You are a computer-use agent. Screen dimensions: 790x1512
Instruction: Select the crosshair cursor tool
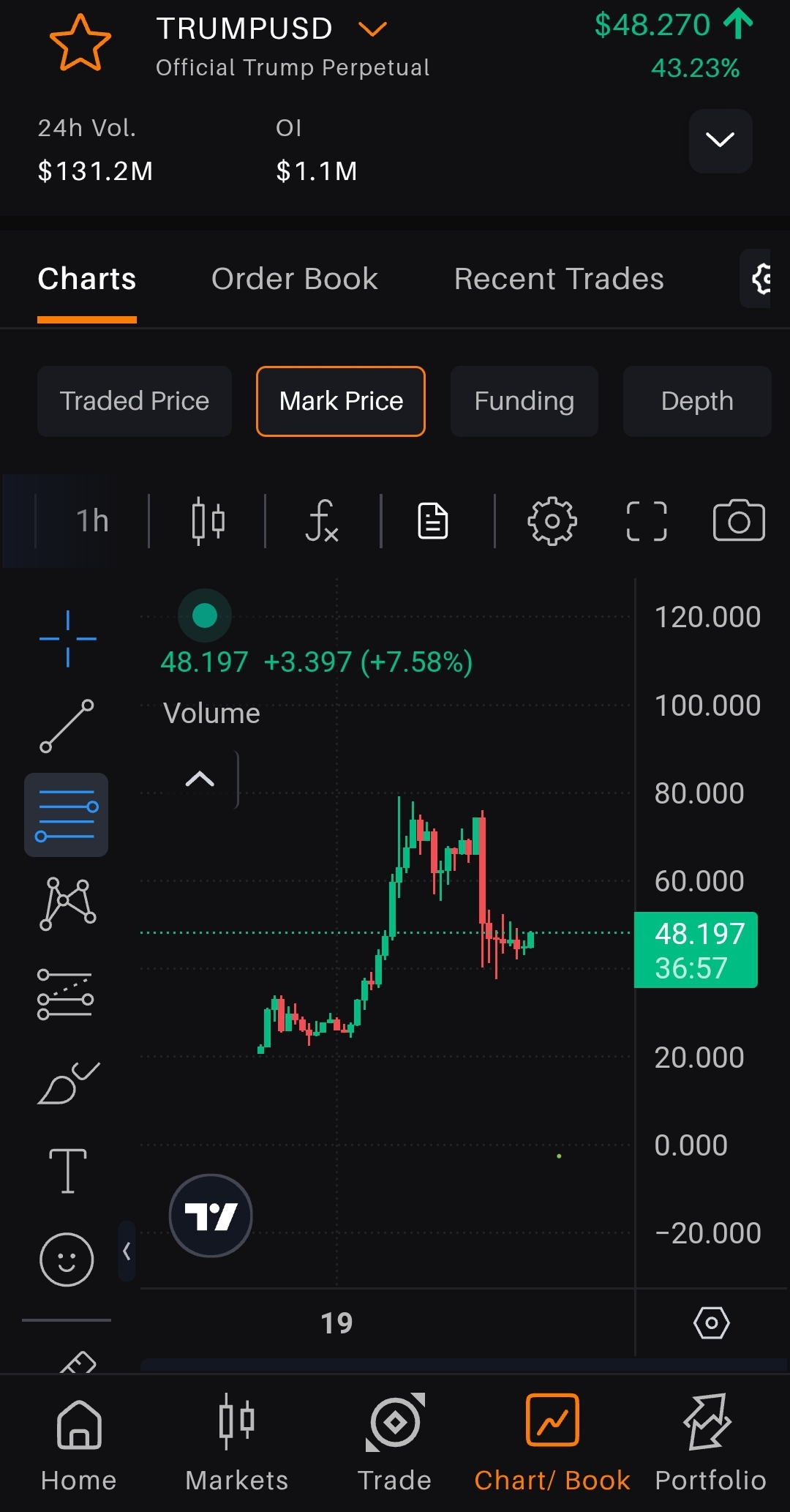pyautogui.click(x=67, y=637)
